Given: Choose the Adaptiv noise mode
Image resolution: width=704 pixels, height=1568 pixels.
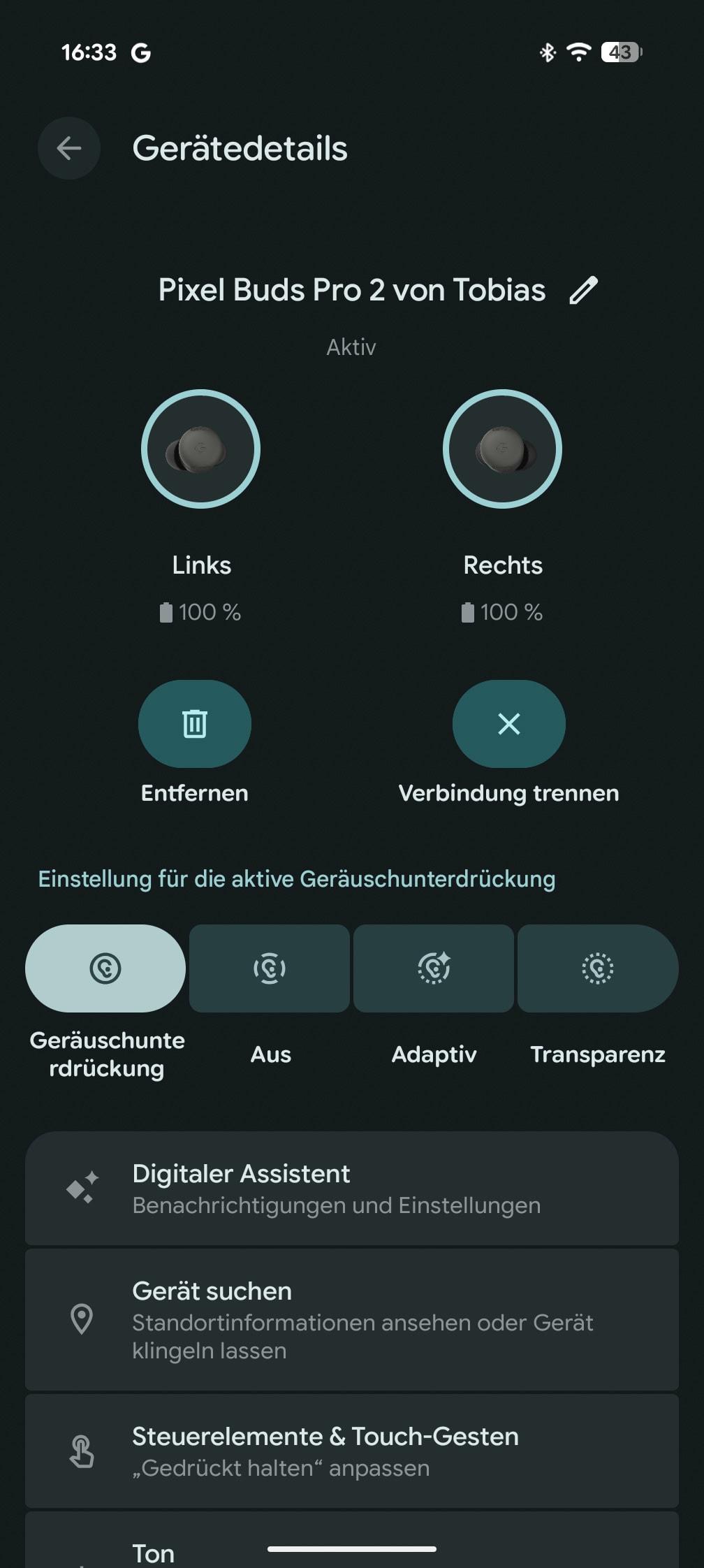Looking at the screenshot, I should (x=434, y=968).
